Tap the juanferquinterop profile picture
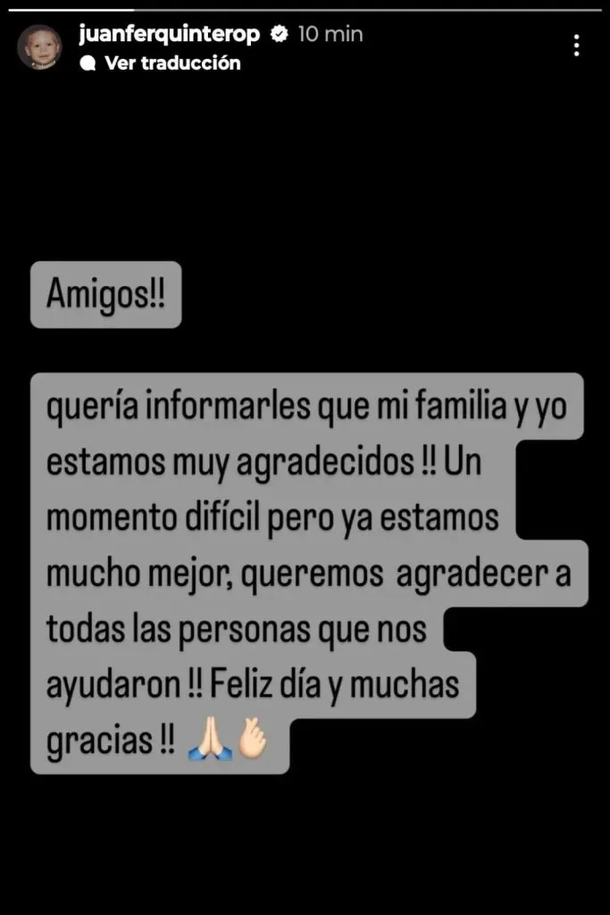 (39, 47)
